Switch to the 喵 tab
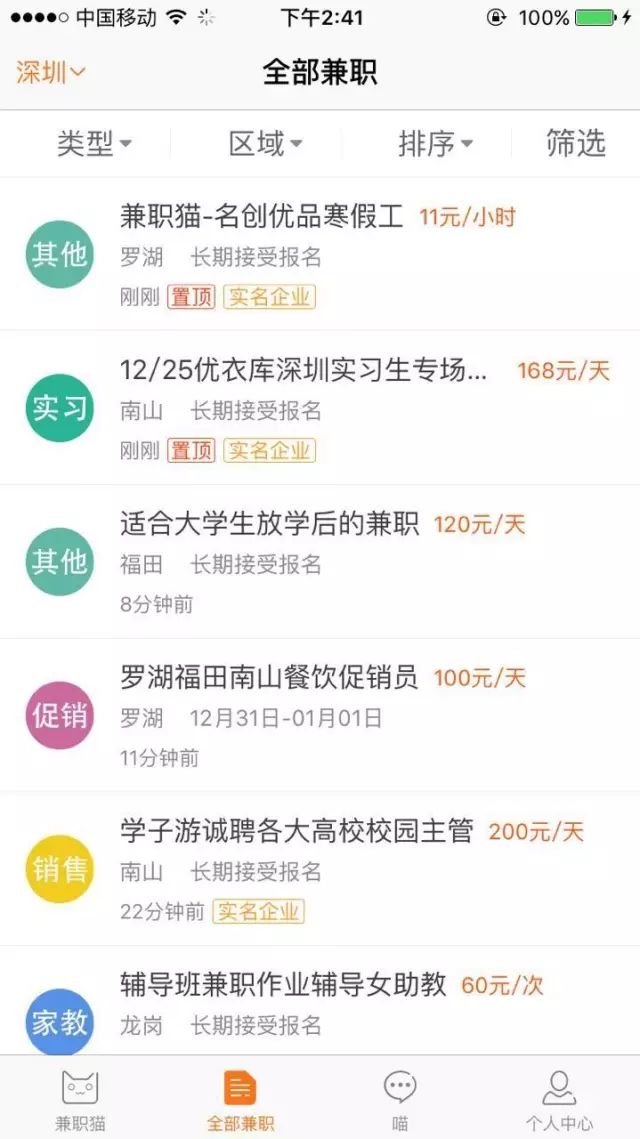The width and height of the screenshot is (640, 1139). (400, 1098)
